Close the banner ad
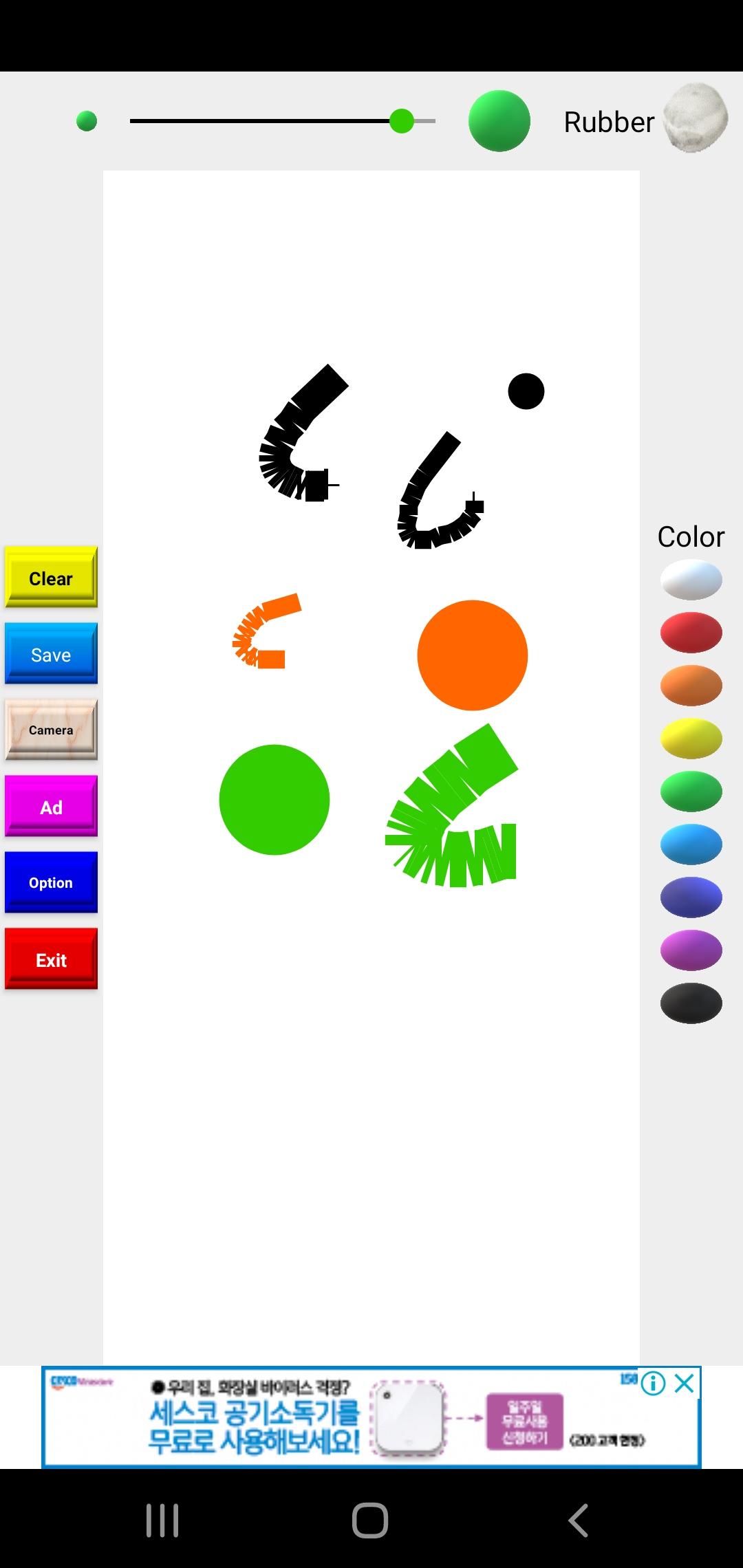Image resolution: width=743 pixels, height=1568 pixels. [685, 1383]
